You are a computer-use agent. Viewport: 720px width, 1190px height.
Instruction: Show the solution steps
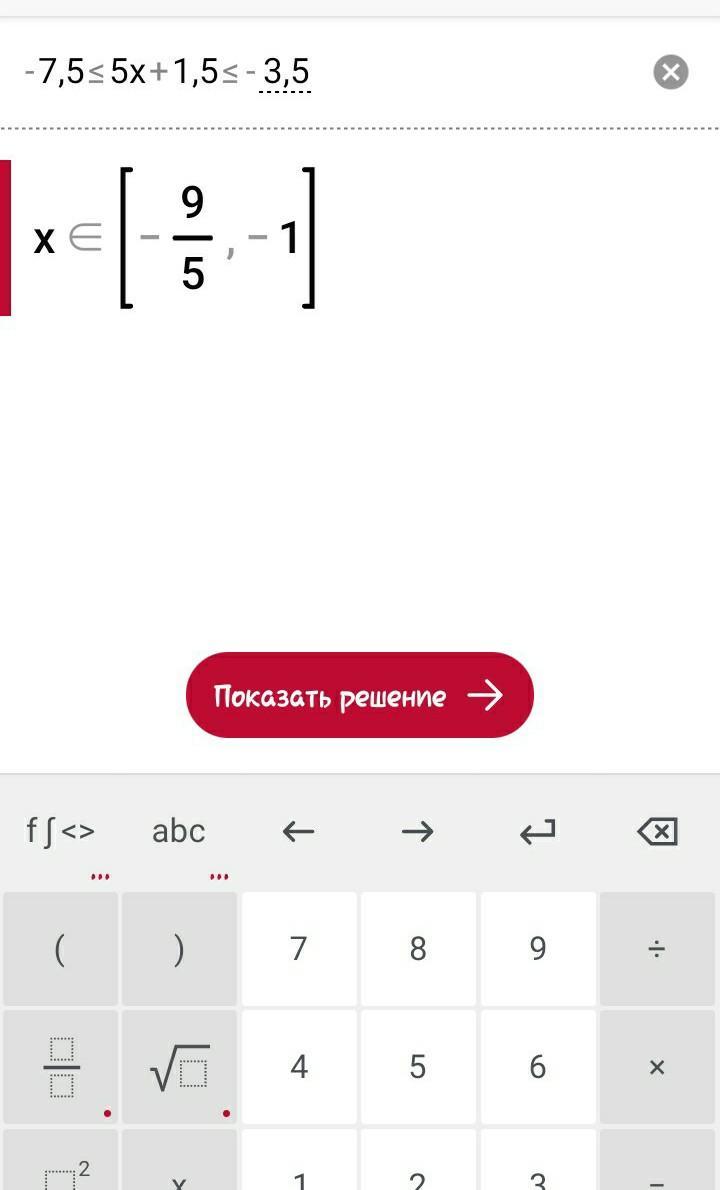(360, 696)
